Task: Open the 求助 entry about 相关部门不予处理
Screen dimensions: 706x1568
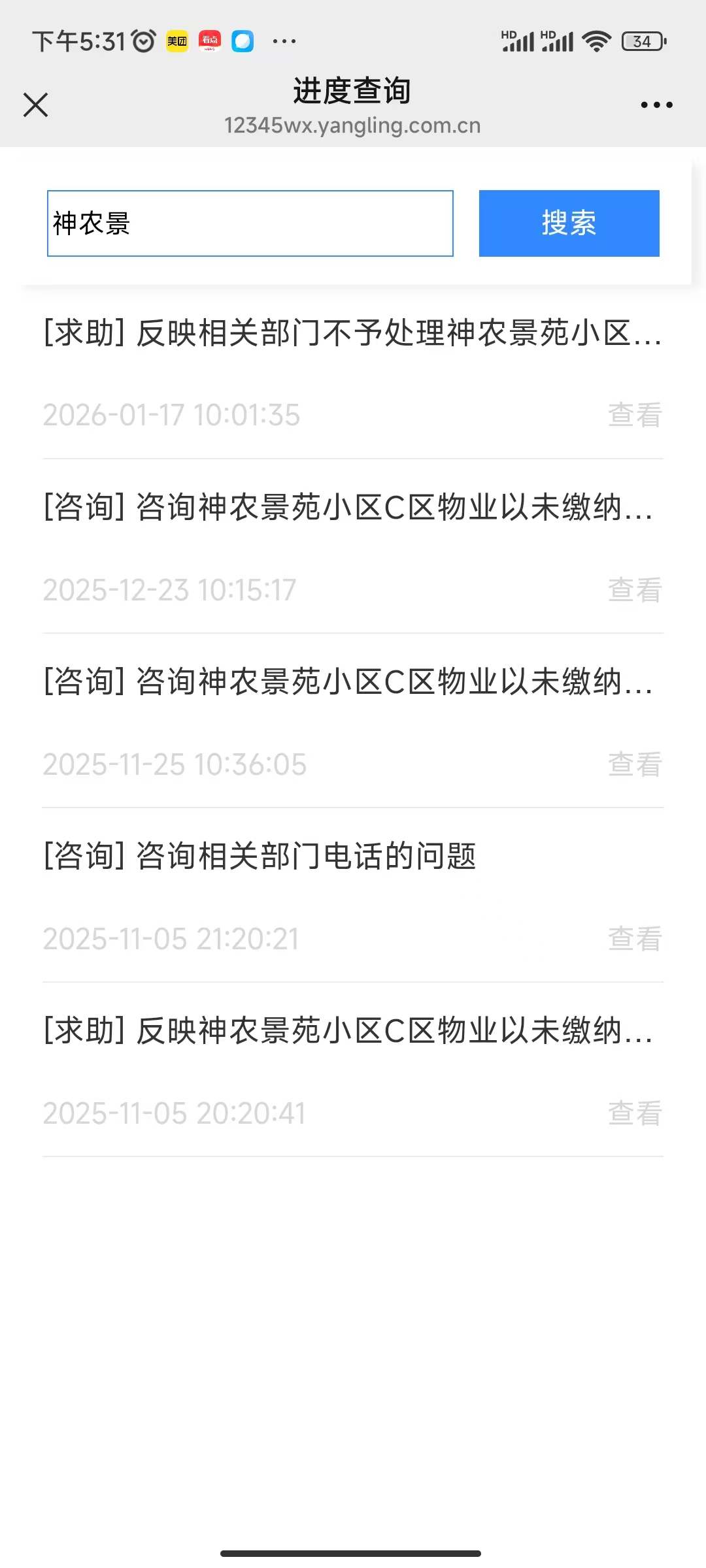Action: pyautogui.click(x=352, y=333)
